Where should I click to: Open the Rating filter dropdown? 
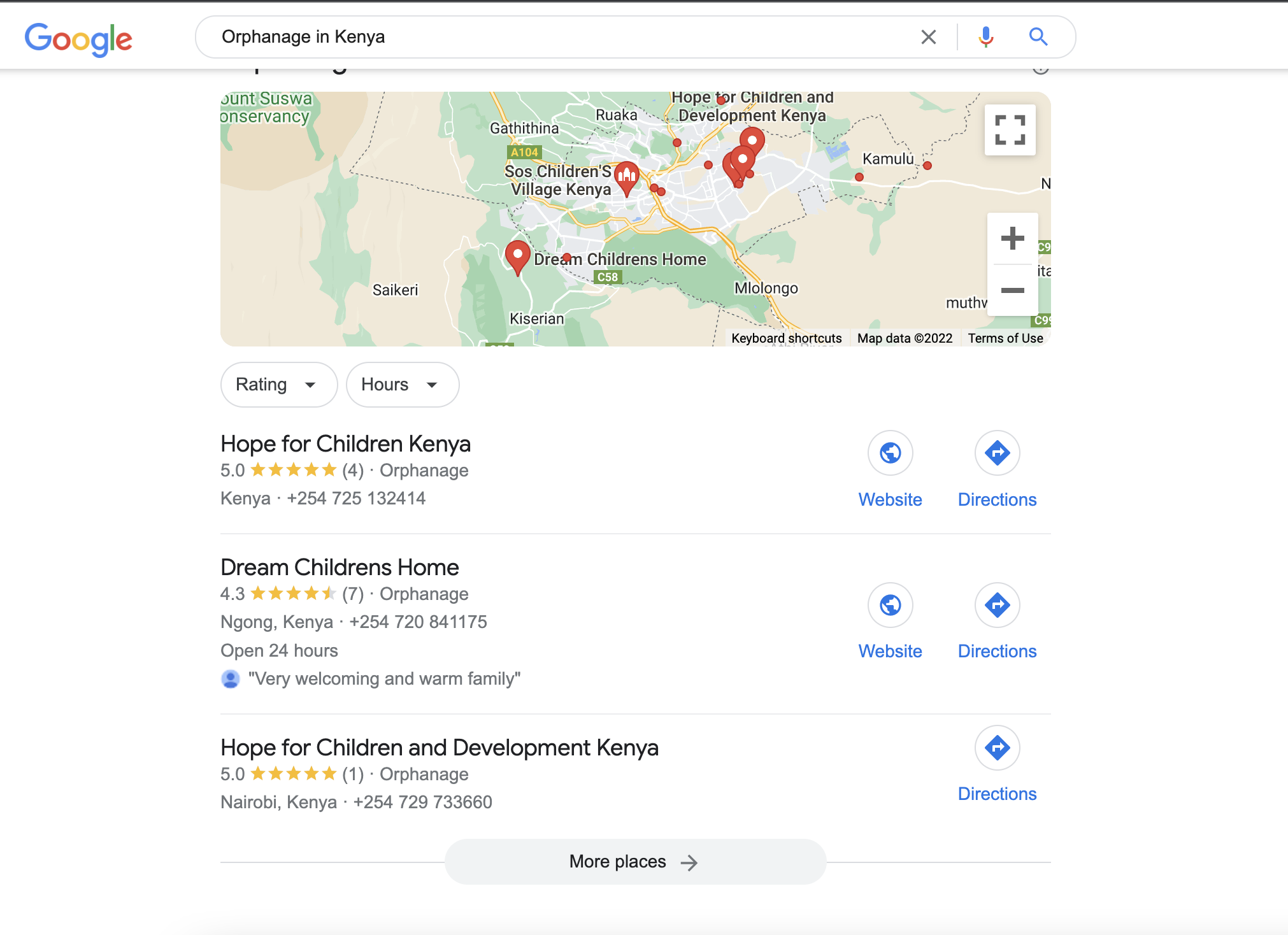278,385
